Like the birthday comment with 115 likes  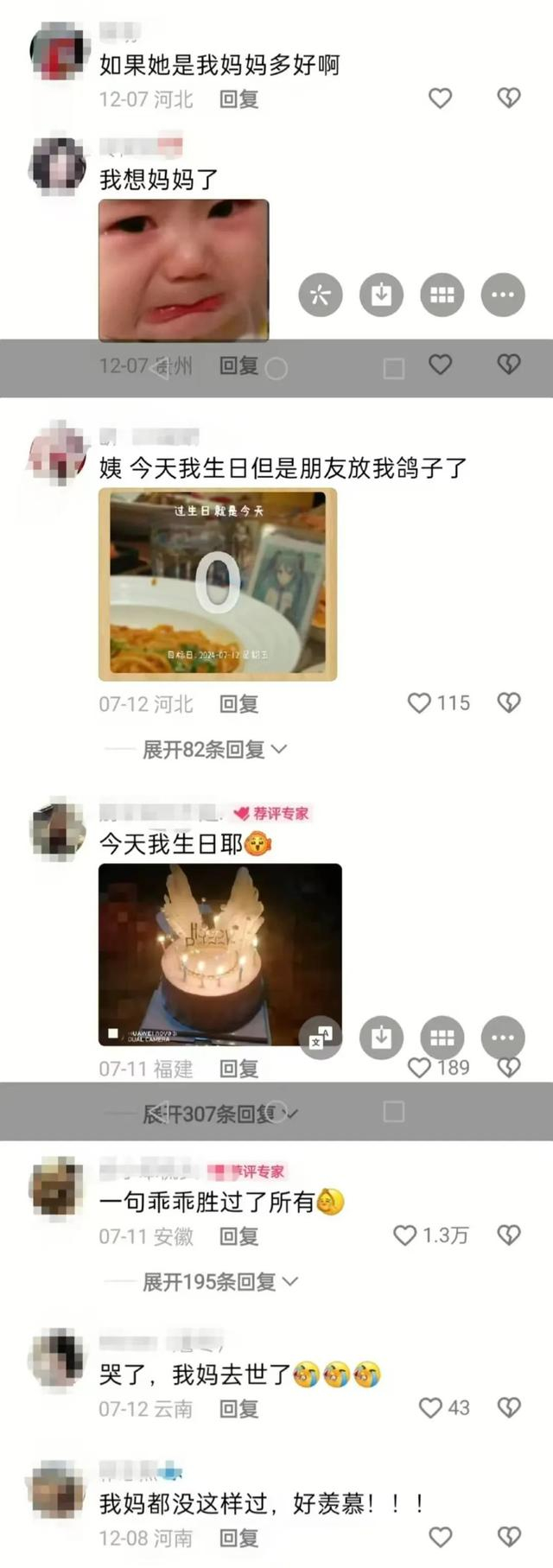click(x=420, y=703)
